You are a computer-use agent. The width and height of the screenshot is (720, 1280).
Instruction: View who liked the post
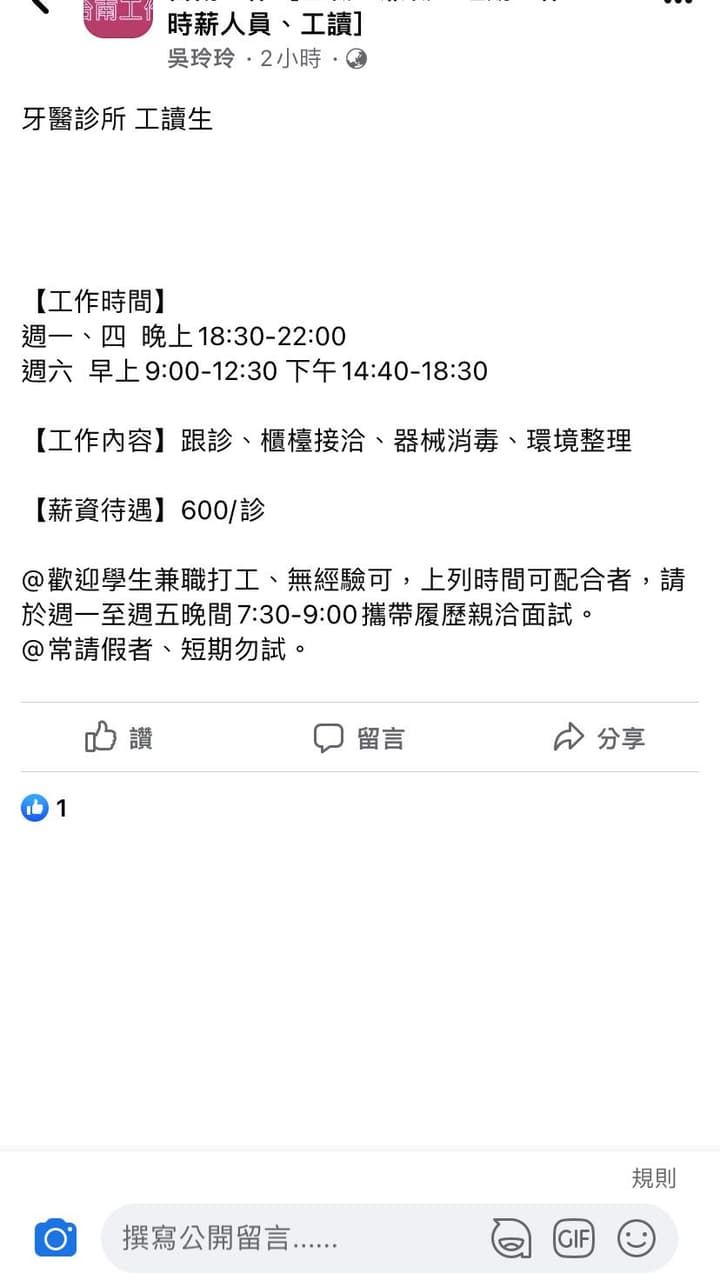tap(44, 808)
